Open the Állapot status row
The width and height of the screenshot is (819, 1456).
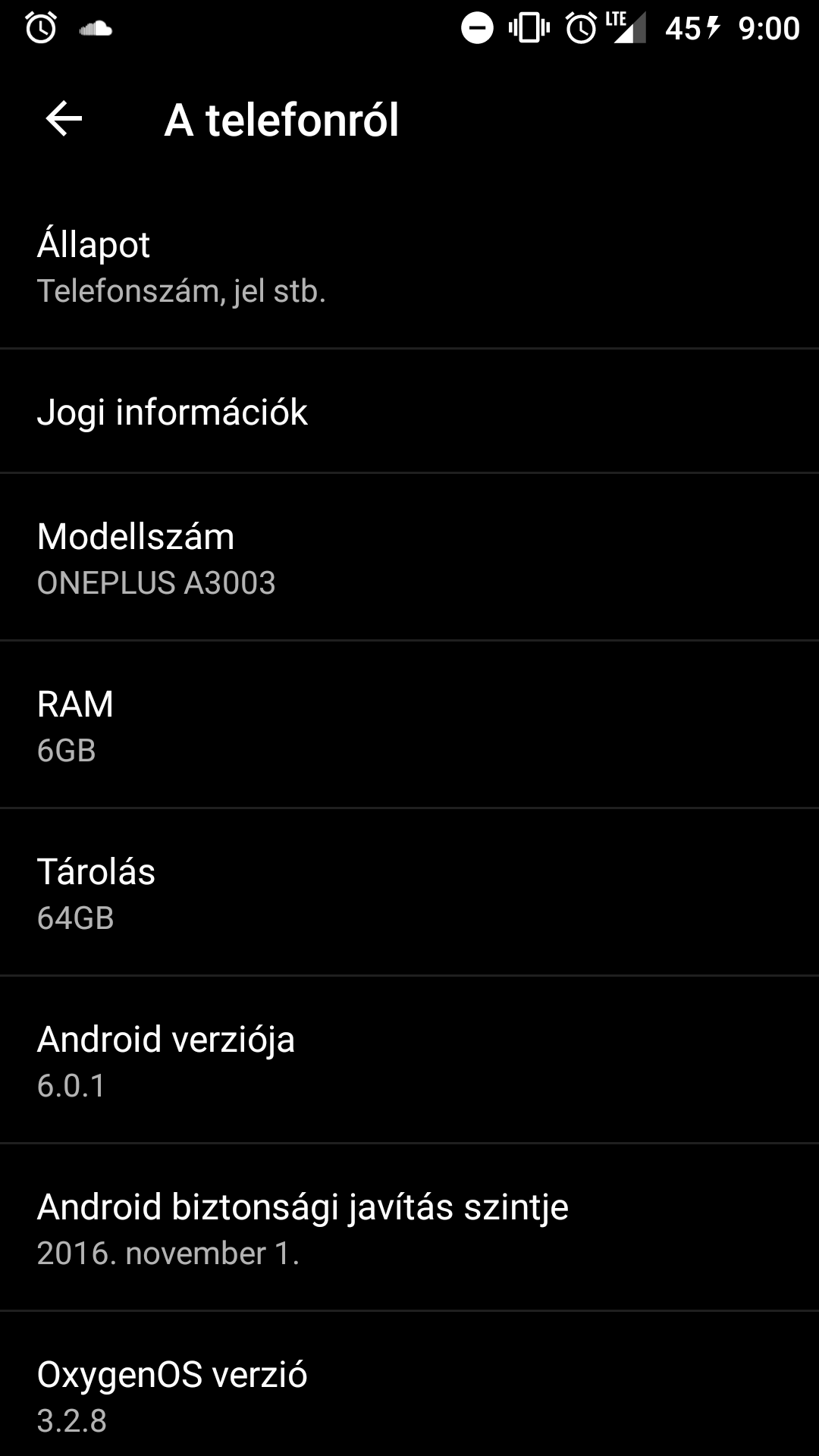[x=409, y=267]
